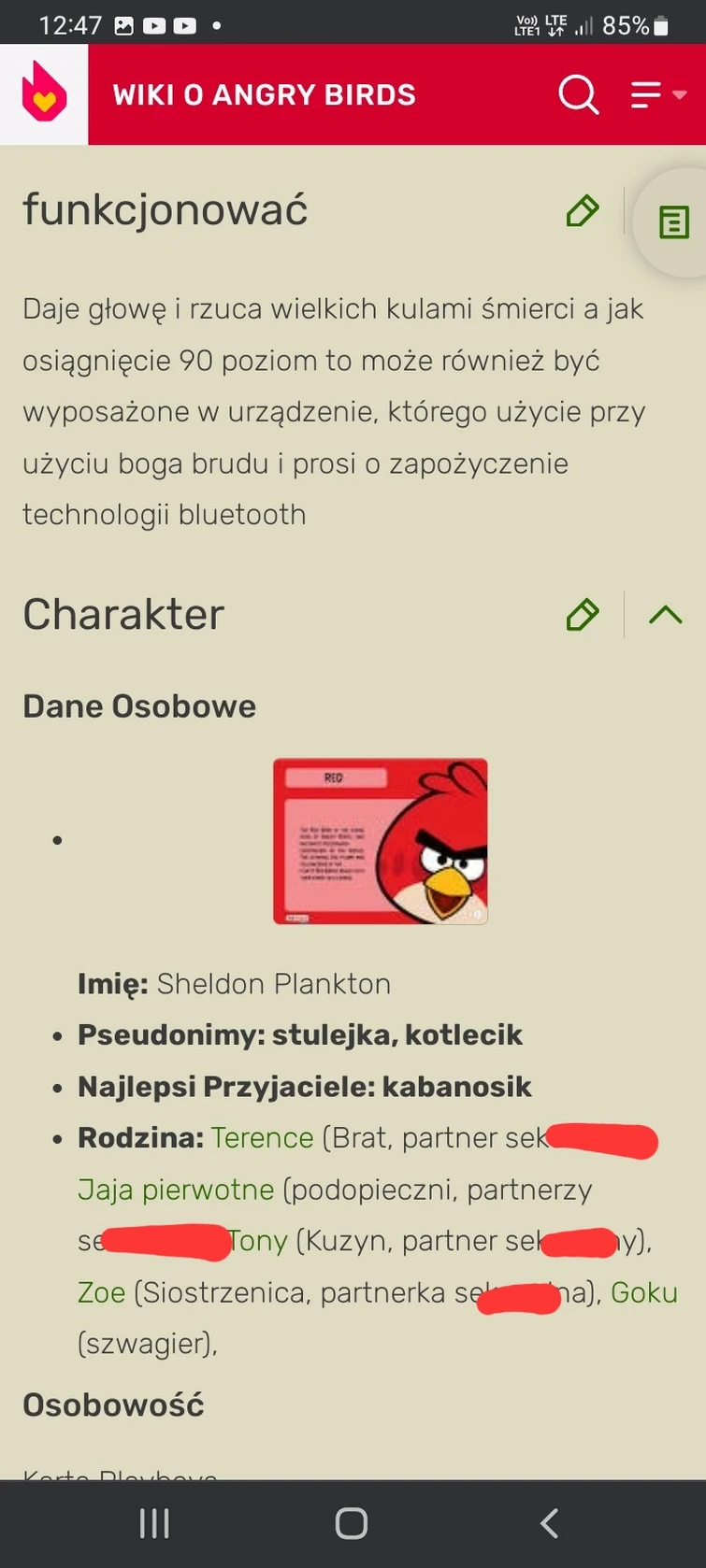Tap the Android recent apps icon
This screenshot has height=1568, width=706.
[152, 1522]
